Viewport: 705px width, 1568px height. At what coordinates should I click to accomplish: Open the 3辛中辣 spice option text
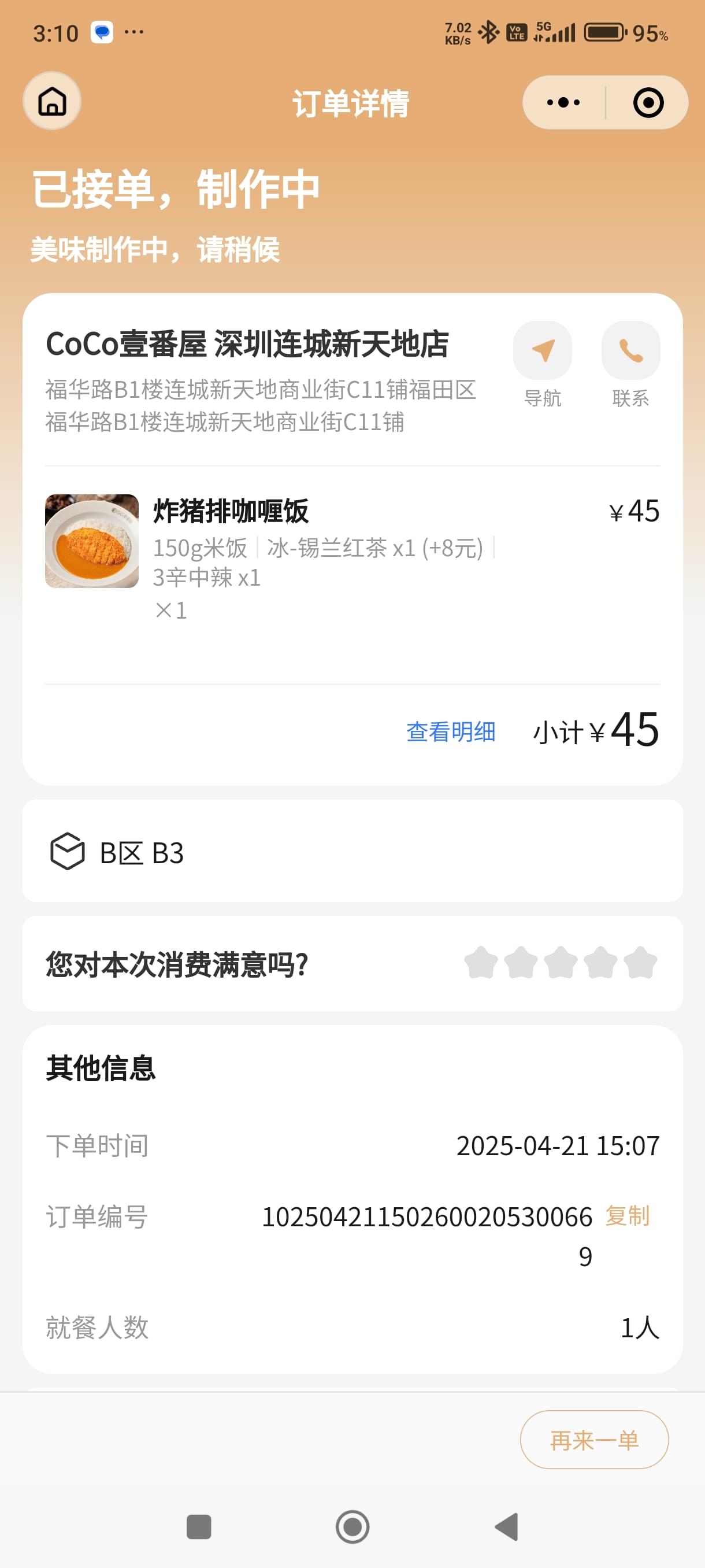point(207,579)
